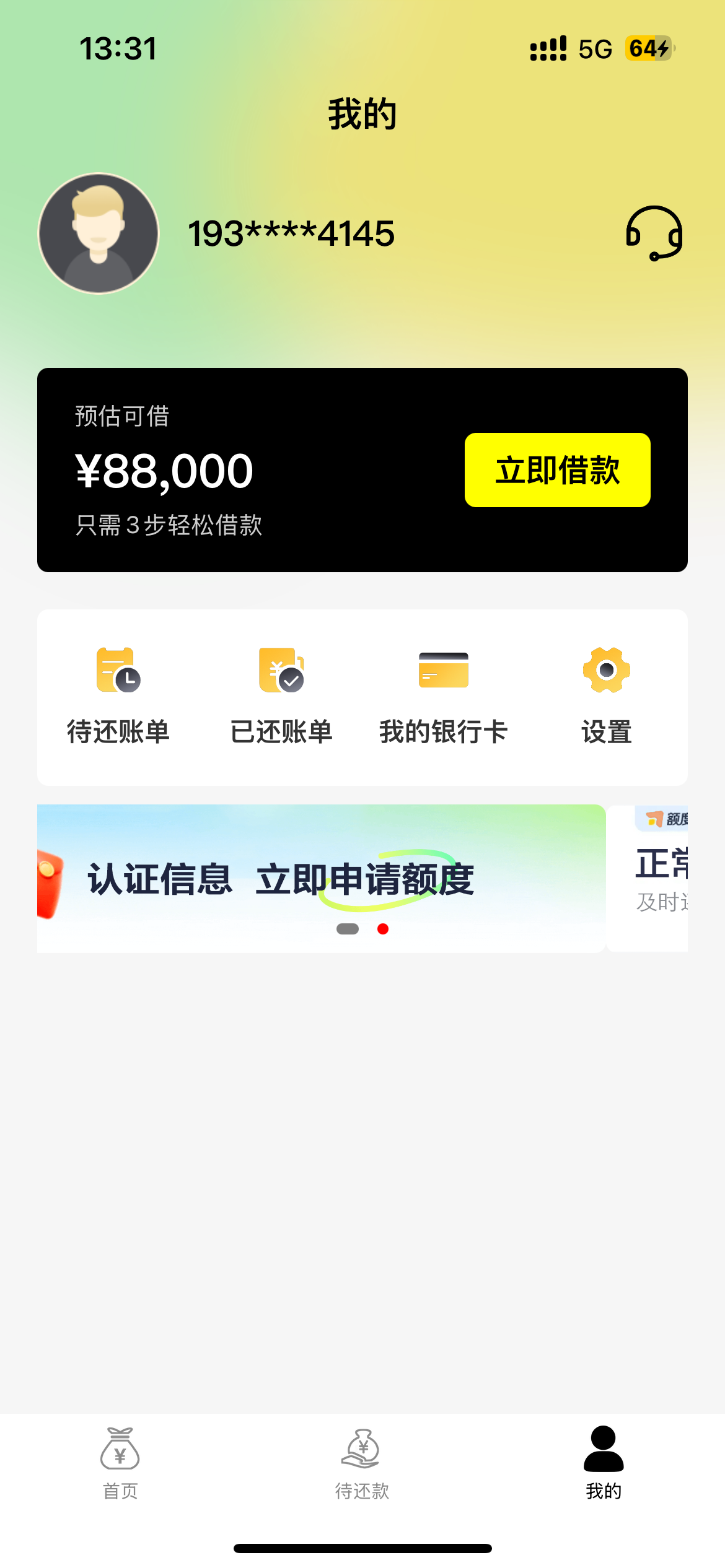725x1568 pixels.
Task: Tap the profile avatar picture
Action: pyautogui.click(x=99, y=233)
